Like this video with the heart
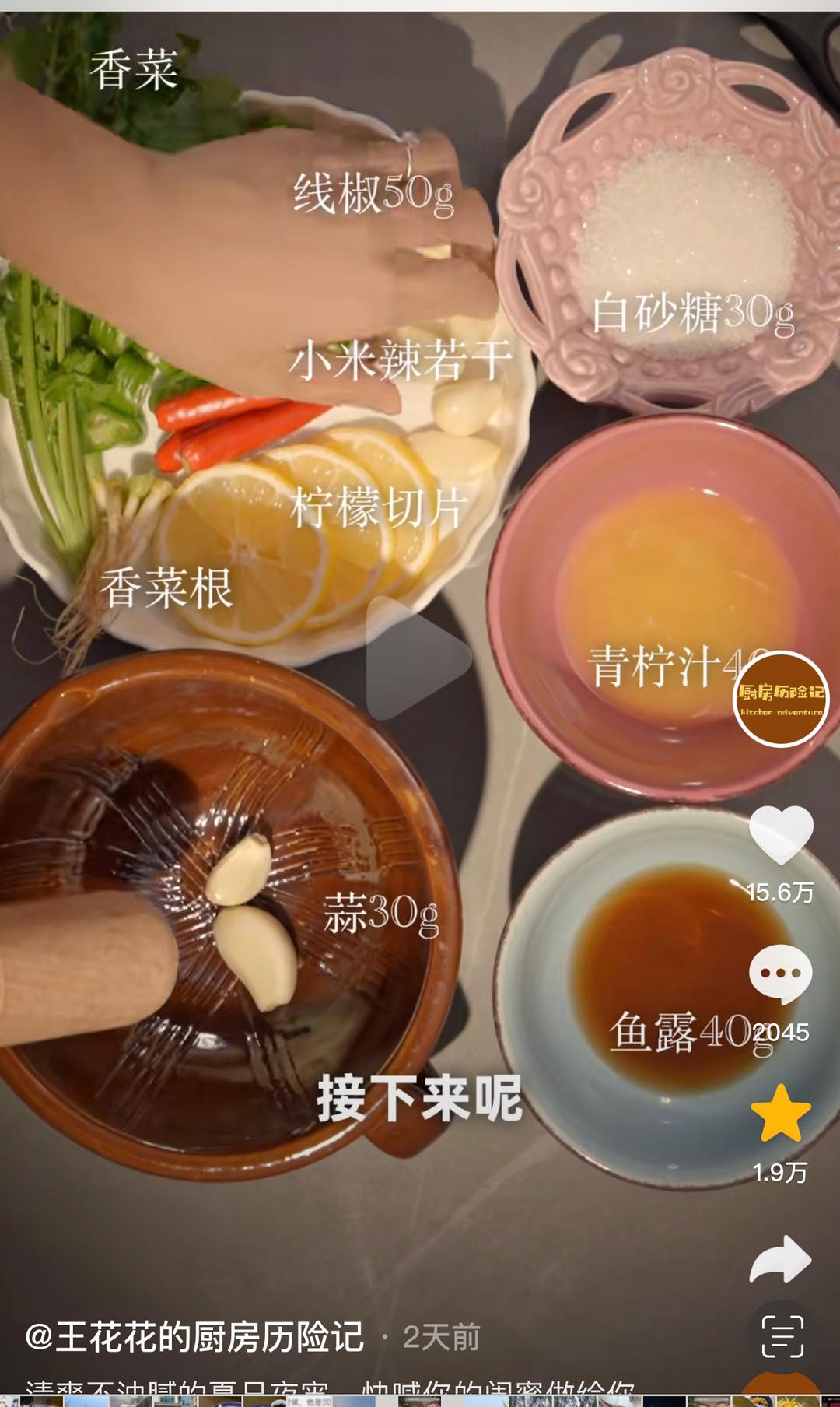Viewport: 840px width, 1407px height. pyautogui.click(x=780, y=835)
